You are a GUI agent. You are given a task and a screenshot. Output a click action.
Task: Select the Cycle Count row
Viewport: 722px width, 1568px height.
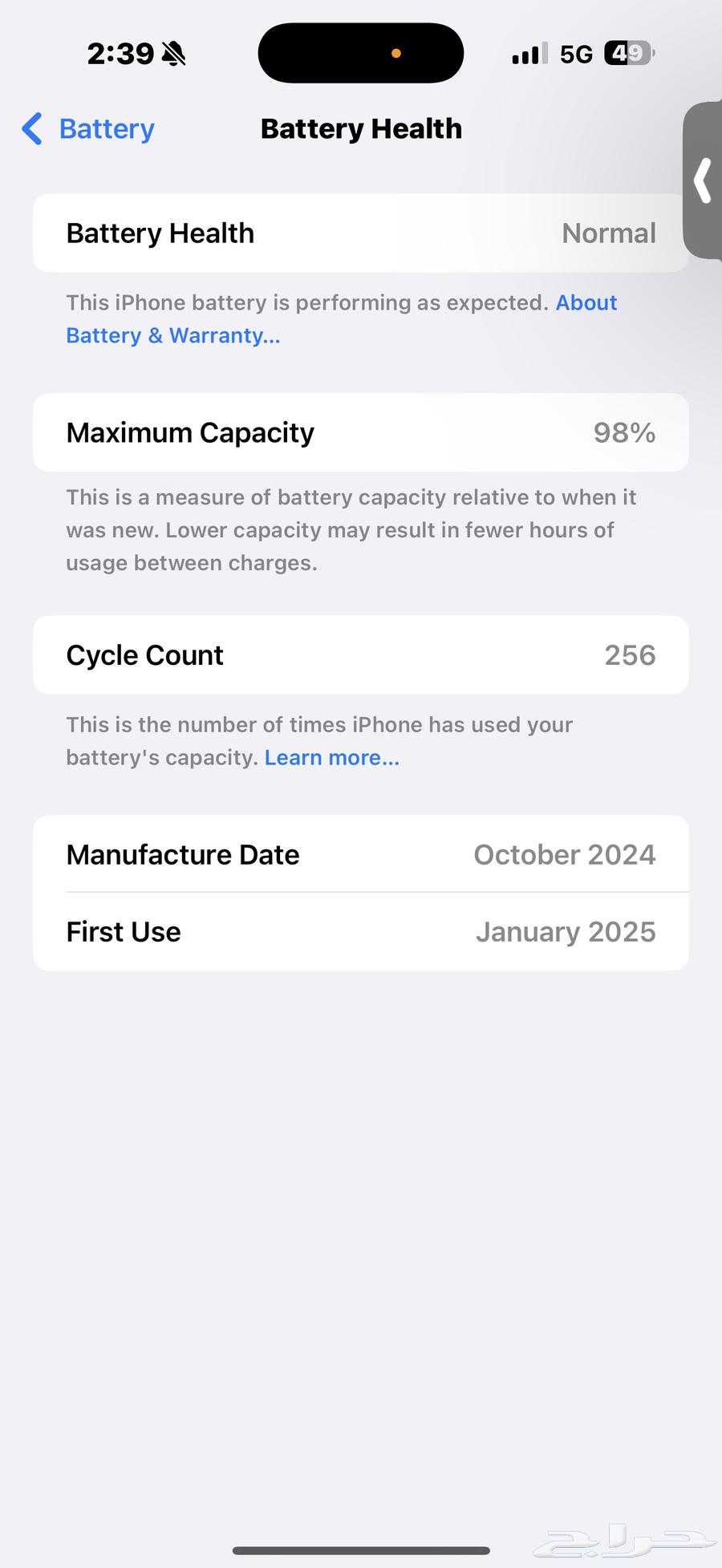pyautogui.click(x=361, y=654)
